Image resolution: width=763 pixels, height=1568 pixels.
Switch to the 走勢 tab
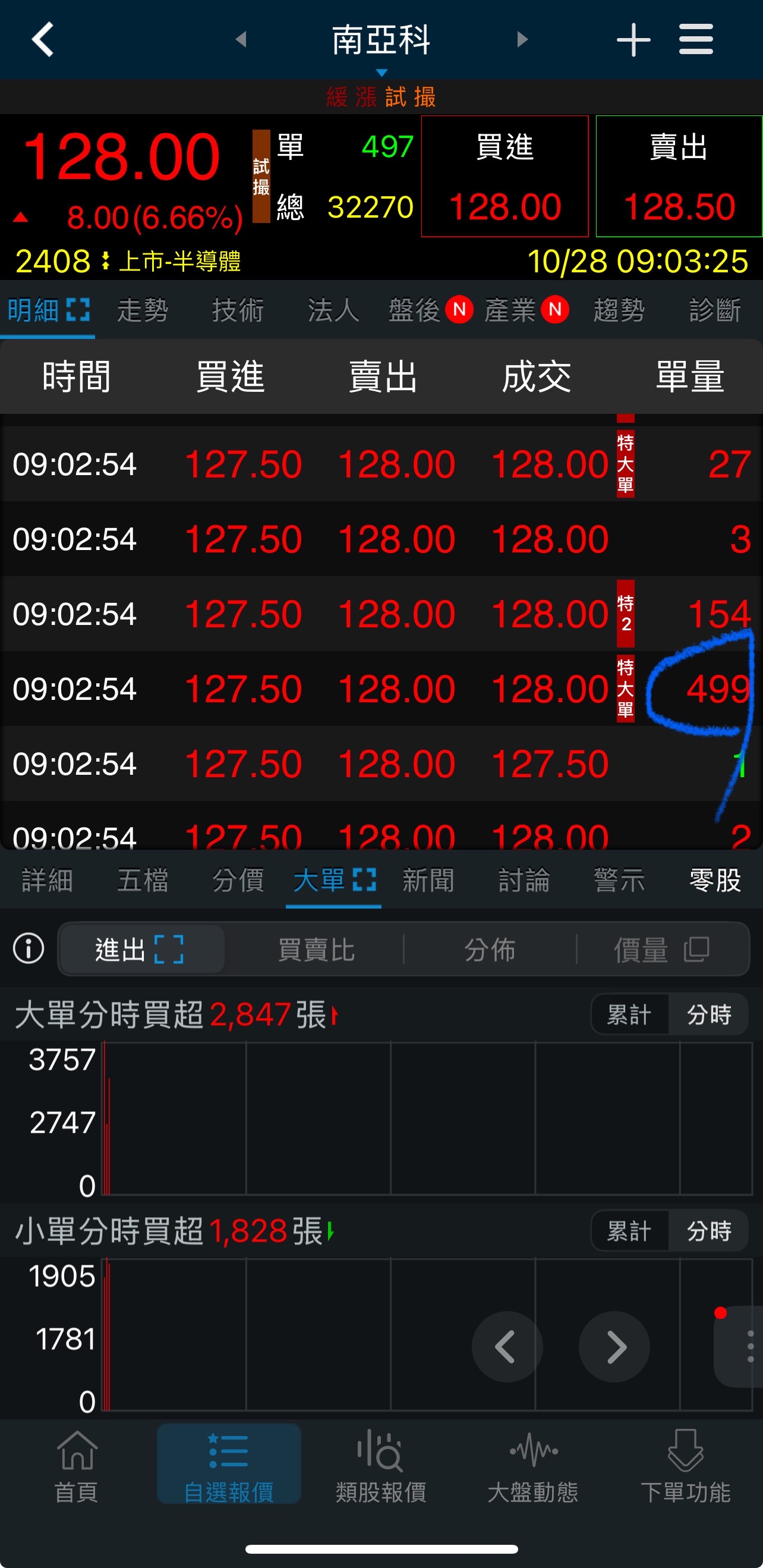pyautogui.click(x=143, y=310)
